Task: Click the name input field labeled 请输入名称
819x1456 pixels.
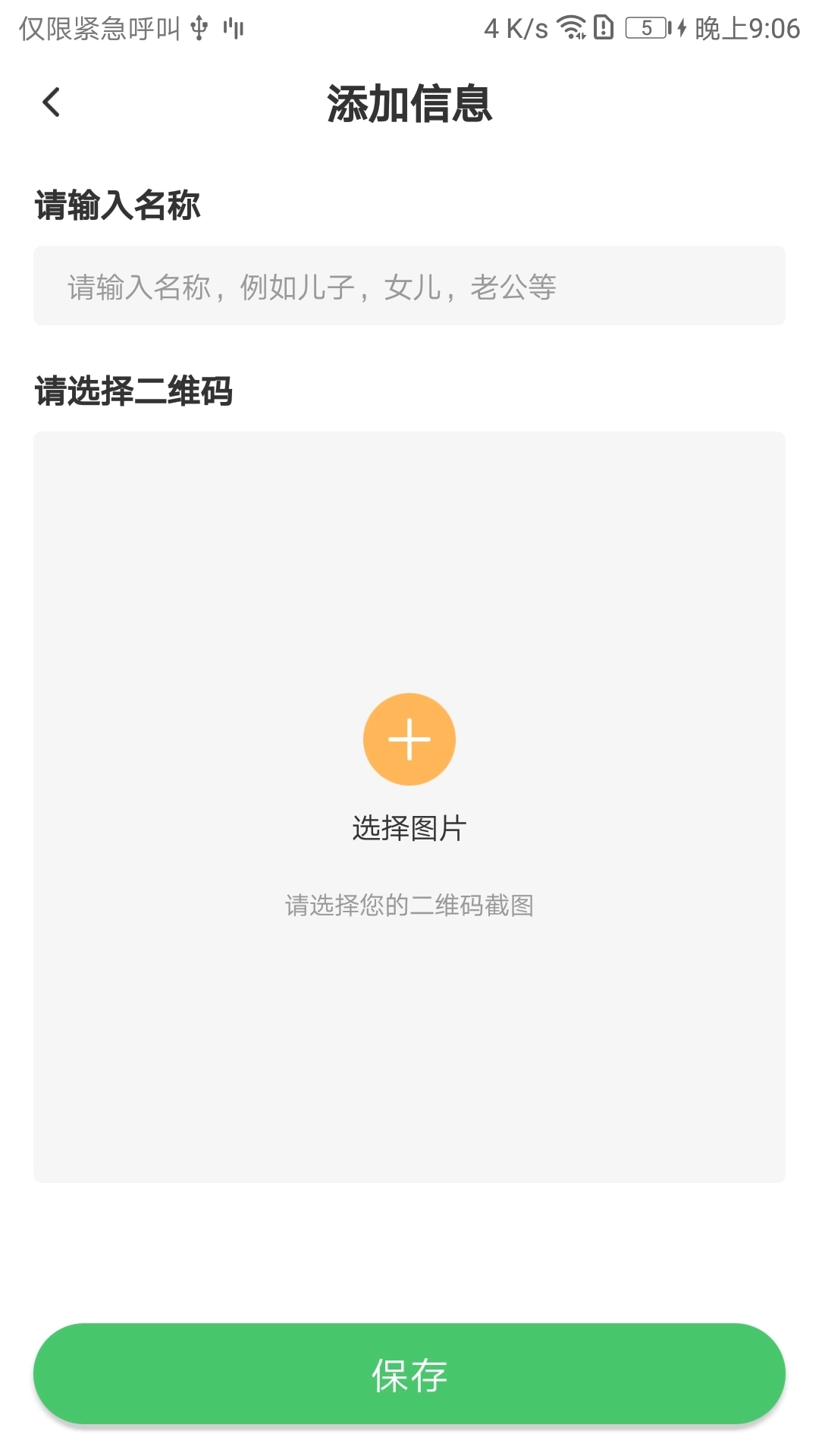Action: tap(409, 285)
